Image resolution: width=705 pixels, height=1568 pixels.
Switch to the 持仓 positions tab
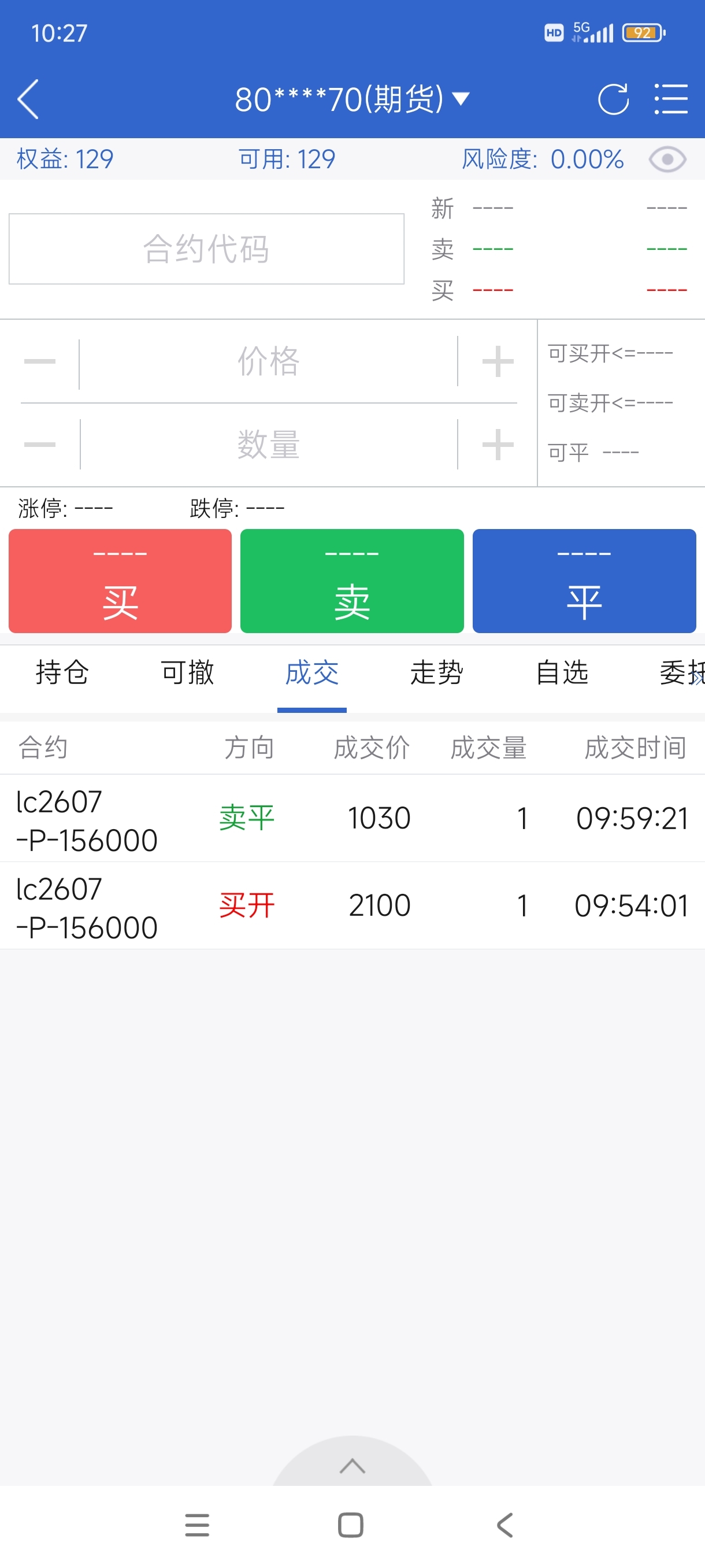click(62, 672)
